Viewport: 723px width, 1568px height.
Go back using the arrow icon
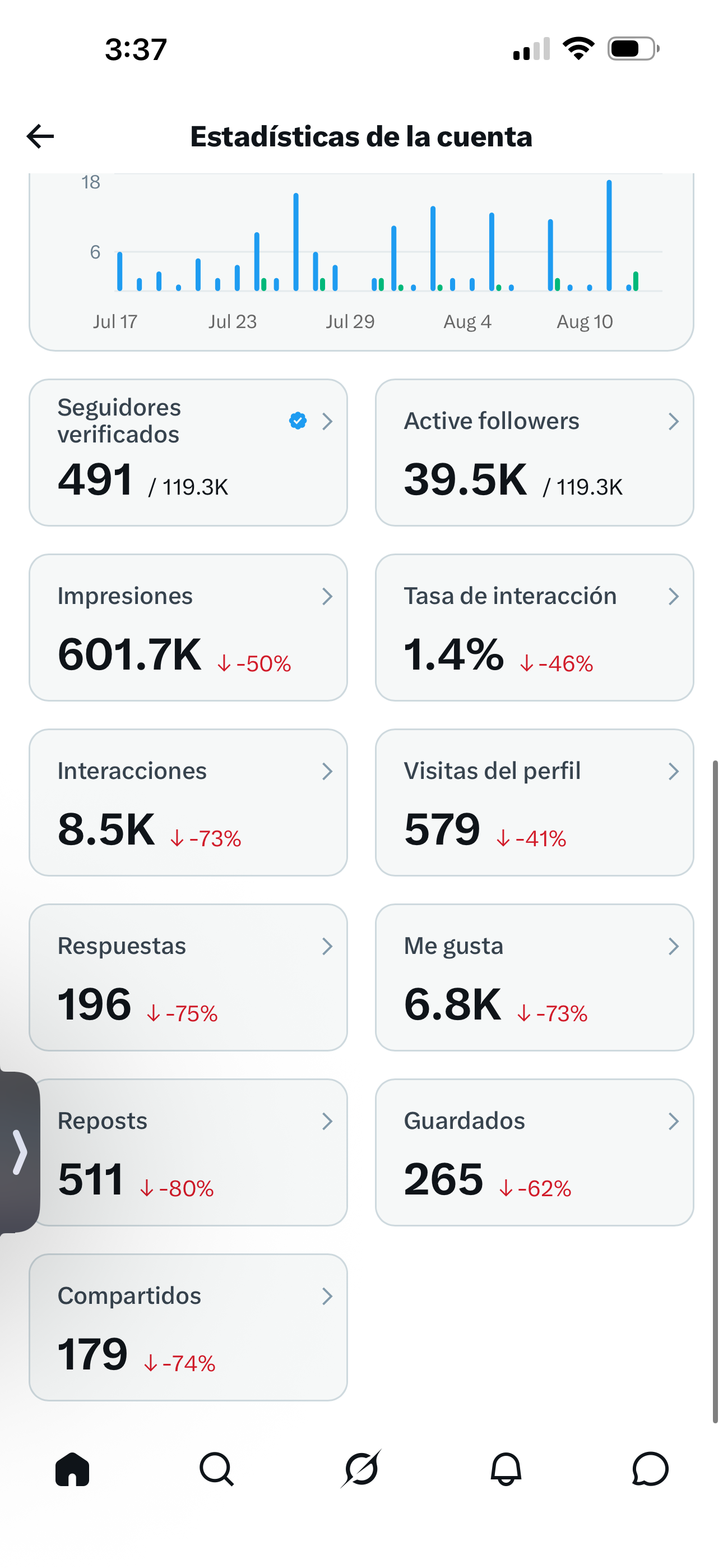(40, 136)
